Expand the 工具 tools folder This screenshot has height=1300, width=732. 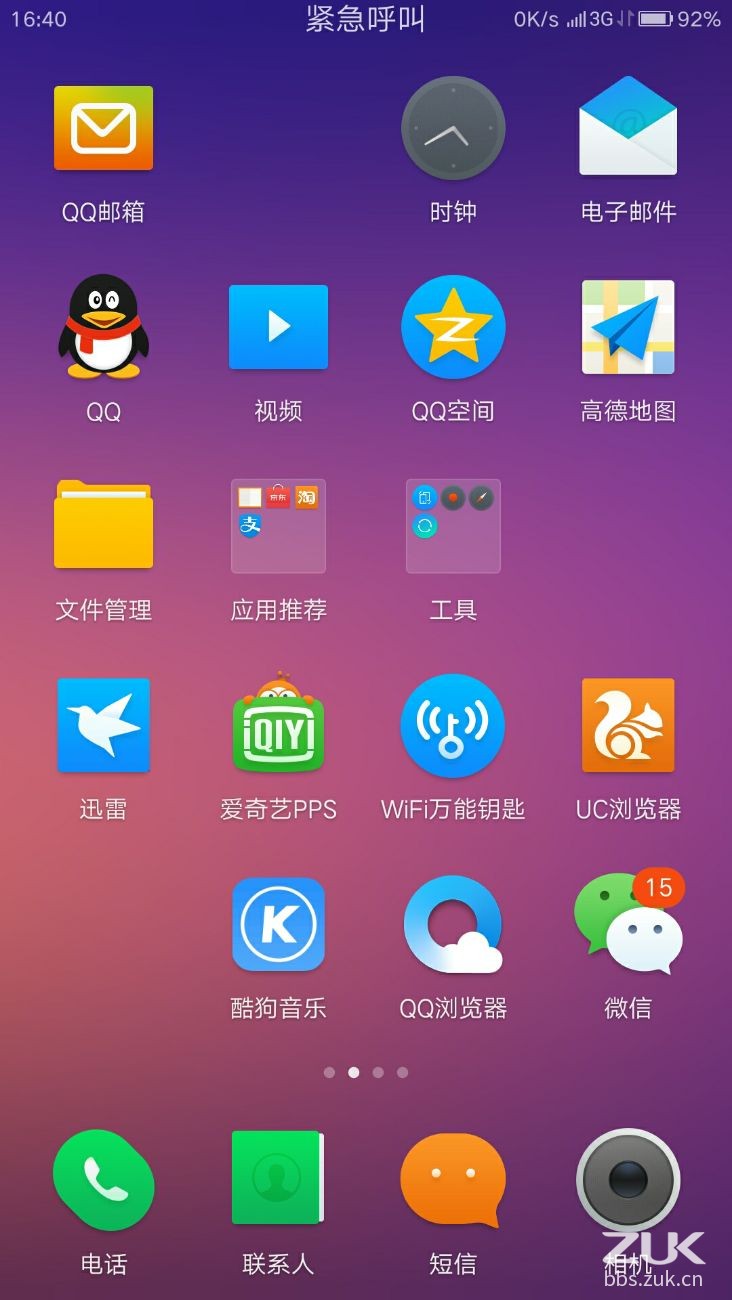(453, 526)
